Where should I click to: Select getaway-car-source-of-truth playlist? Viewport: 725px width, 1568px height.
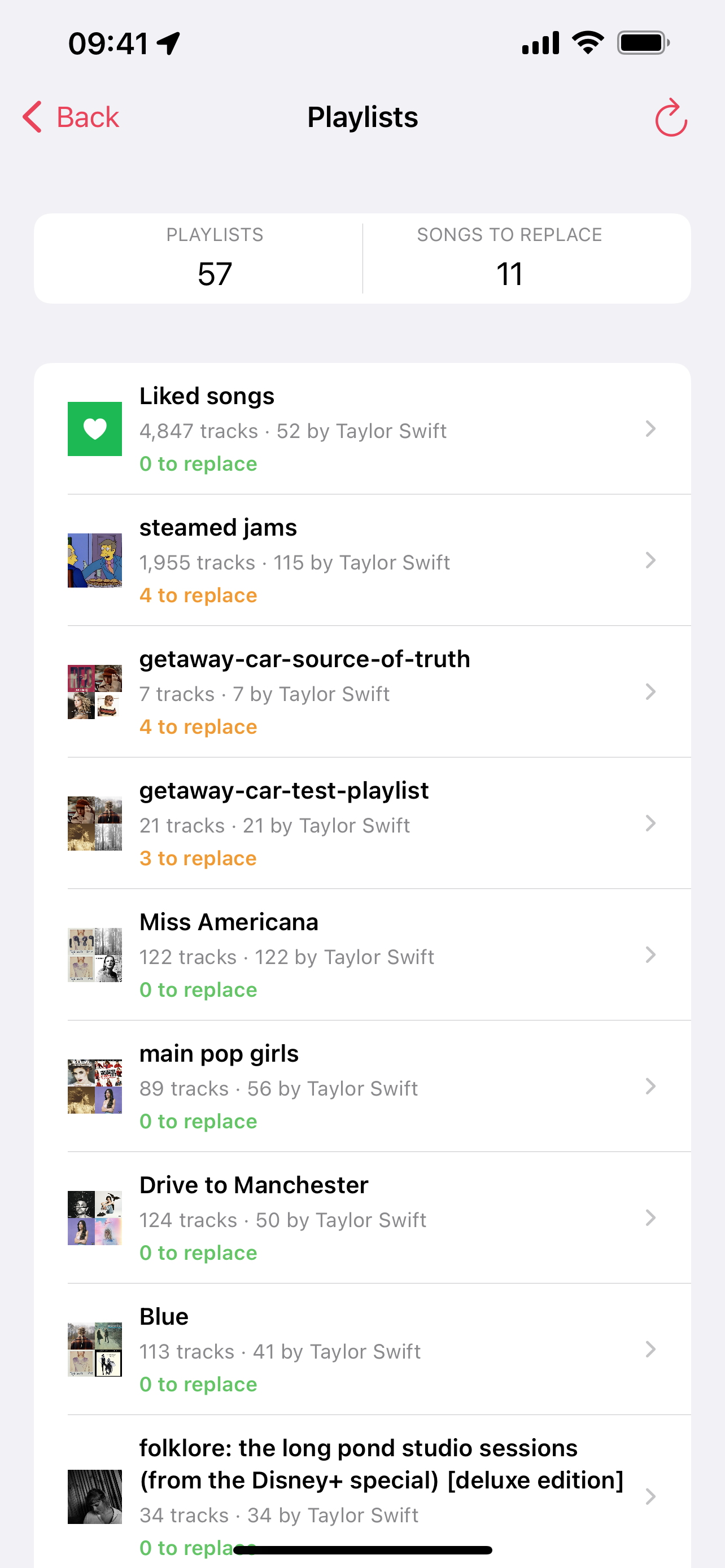tap(362, 692)
